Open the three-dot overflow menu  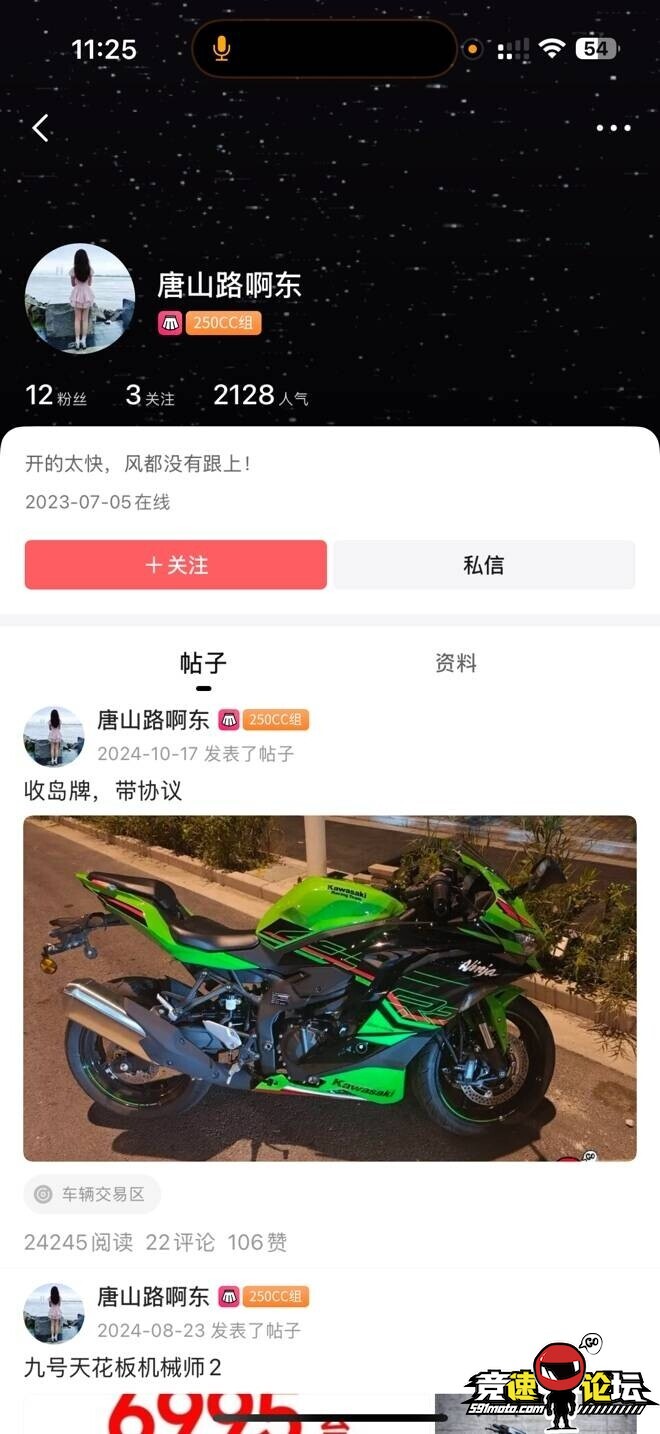[x=613, y=128]
